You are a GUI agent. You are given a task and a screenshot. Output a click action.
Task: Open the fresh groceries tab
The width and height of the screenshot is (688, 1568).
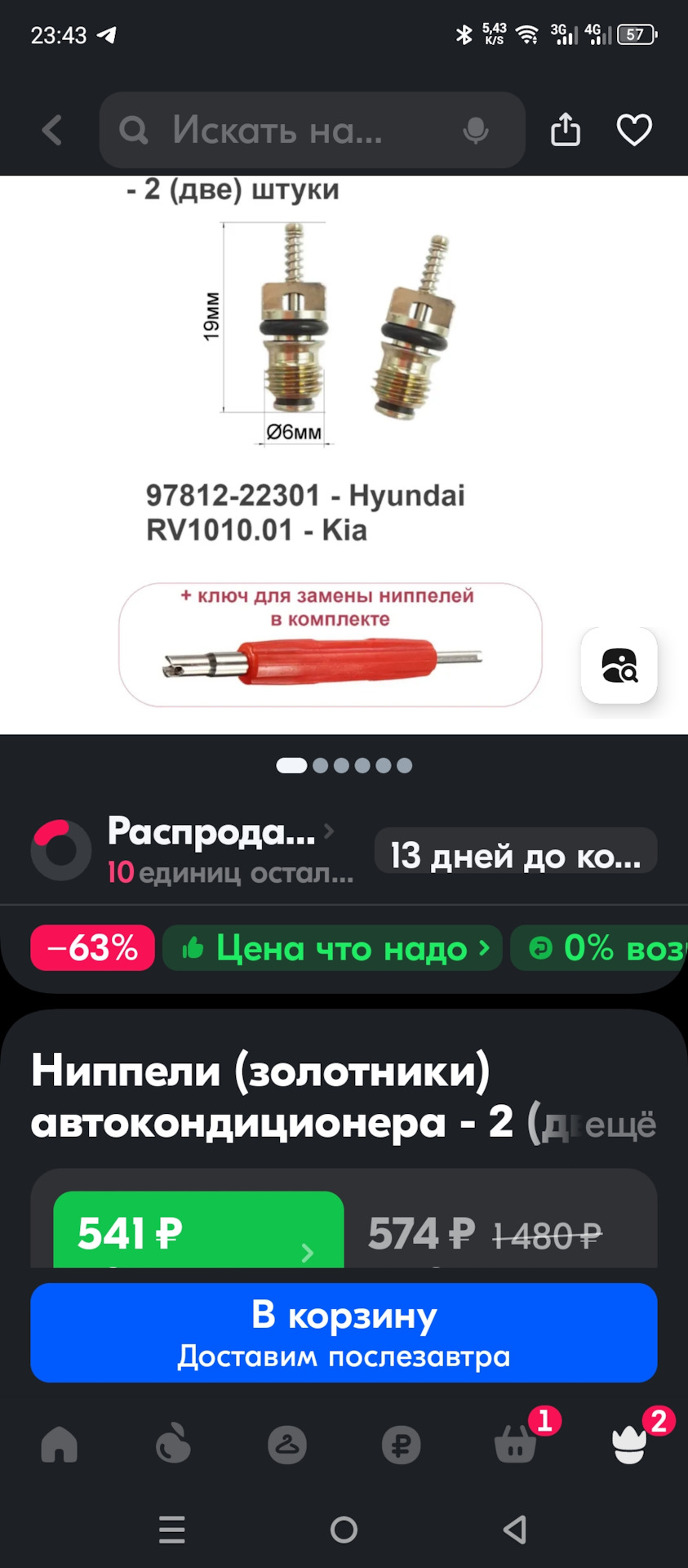[173, 1444]
